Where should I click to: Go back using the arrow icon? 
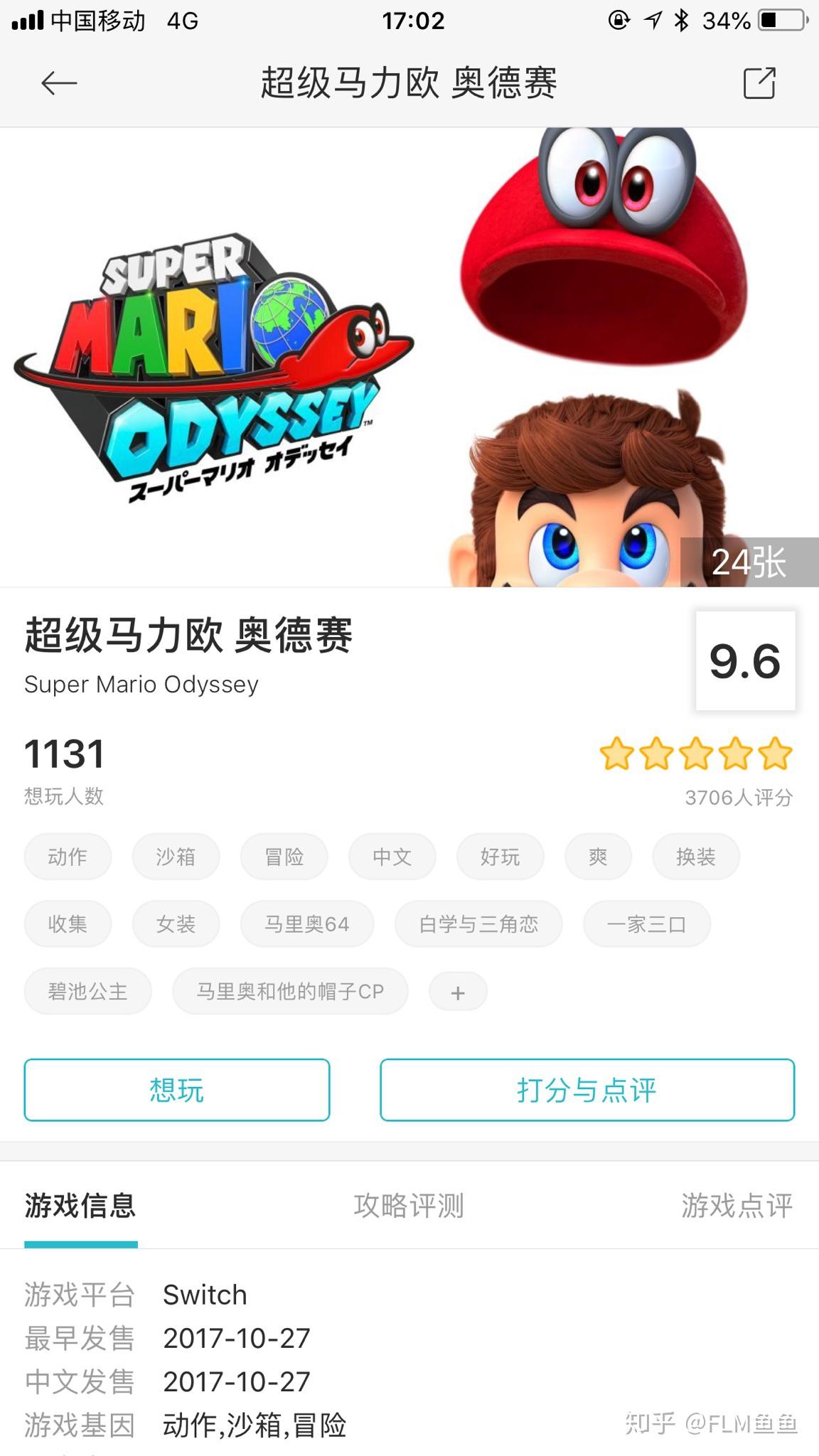point(59,84)
